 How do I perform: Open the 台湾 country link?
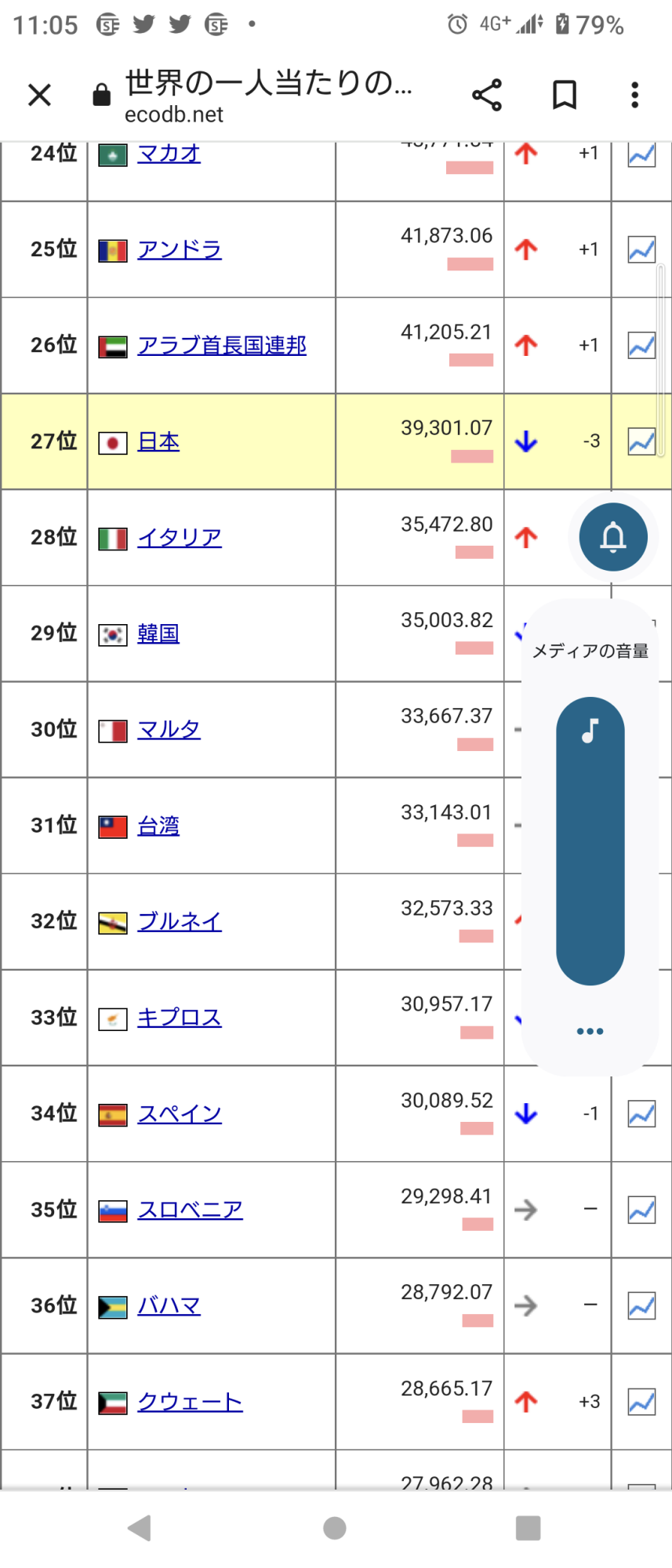click(158, 826)
